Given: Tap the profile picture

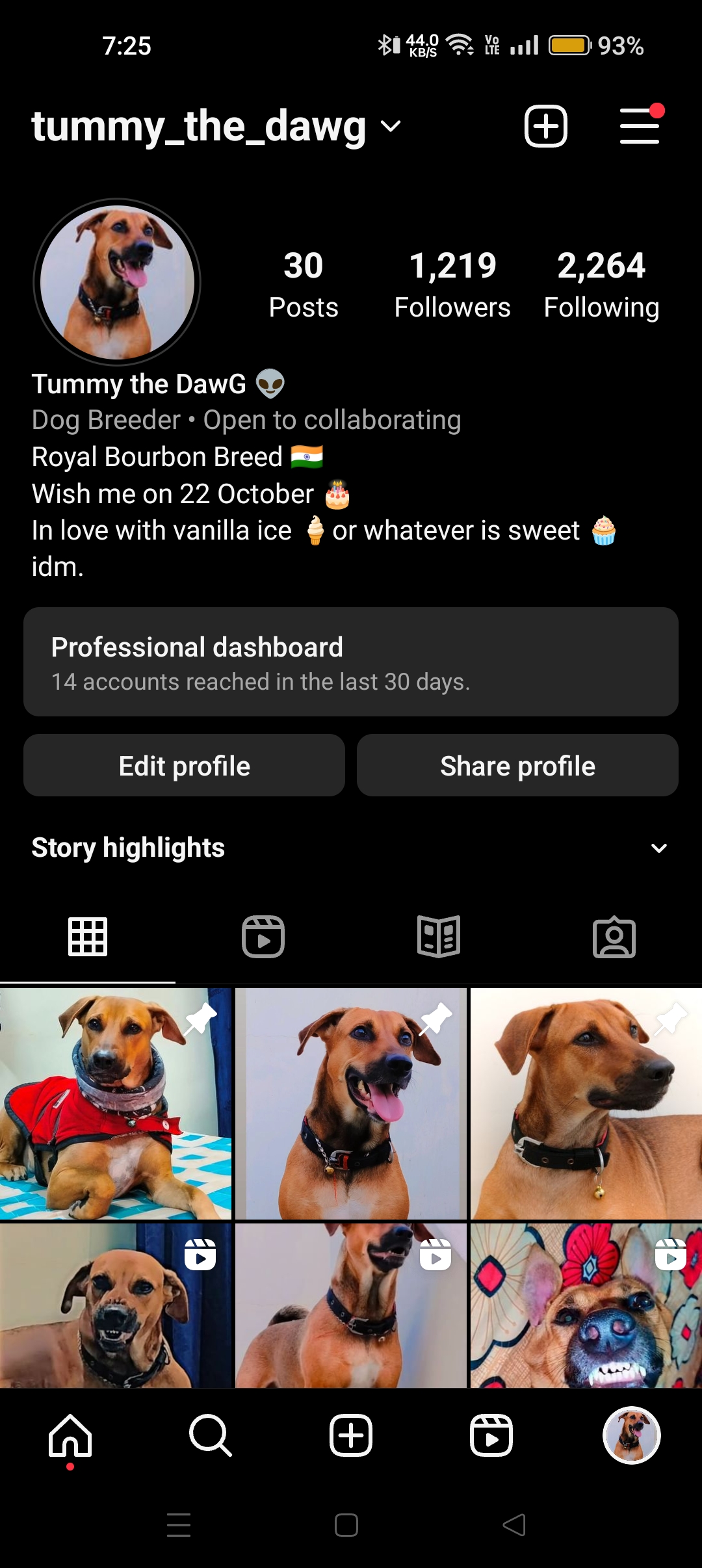Looking at the screenshot, I should coord(117,282).
